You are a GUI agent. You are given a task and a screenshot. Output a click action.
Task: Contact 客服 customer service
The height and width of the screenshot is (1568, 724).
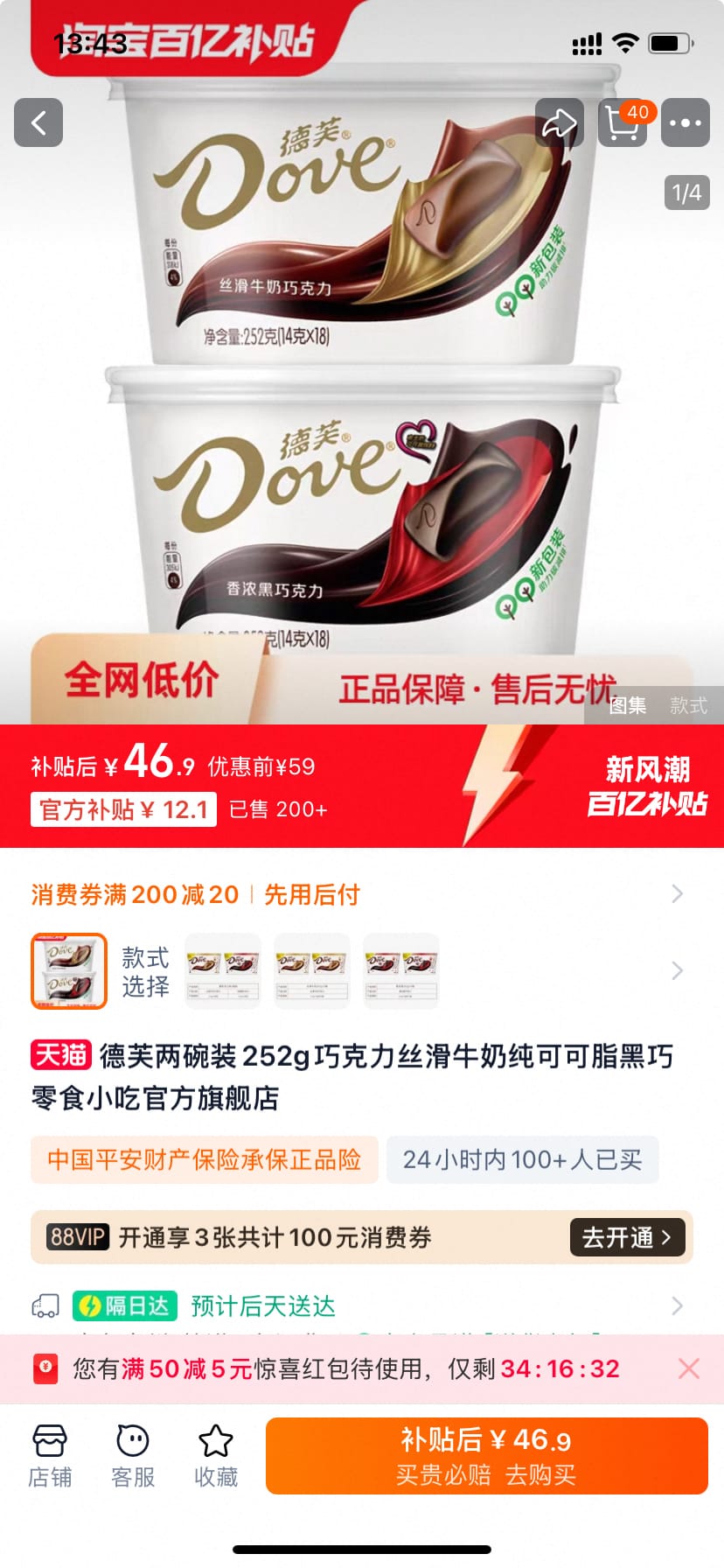[133, 1456]
